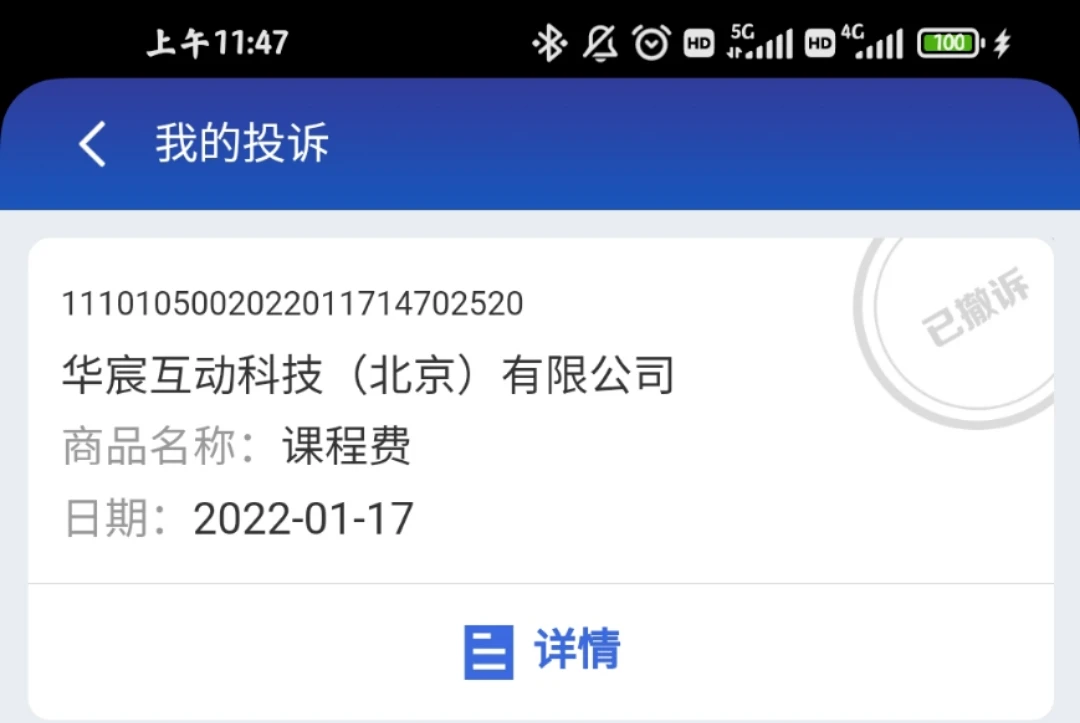Go back from 我的投诉 page
The height and width of the screenshot is (723, 1080).
click(x=92, y=145)
